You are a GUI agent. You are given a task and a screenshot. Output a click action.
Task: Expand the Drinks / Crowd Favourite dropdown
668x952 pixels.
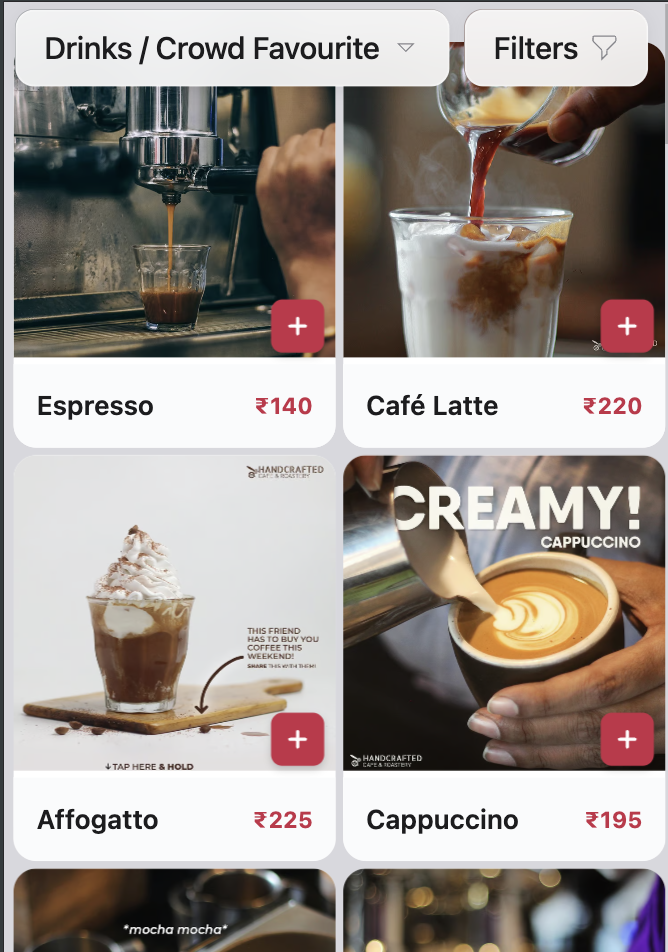(231, 48)
